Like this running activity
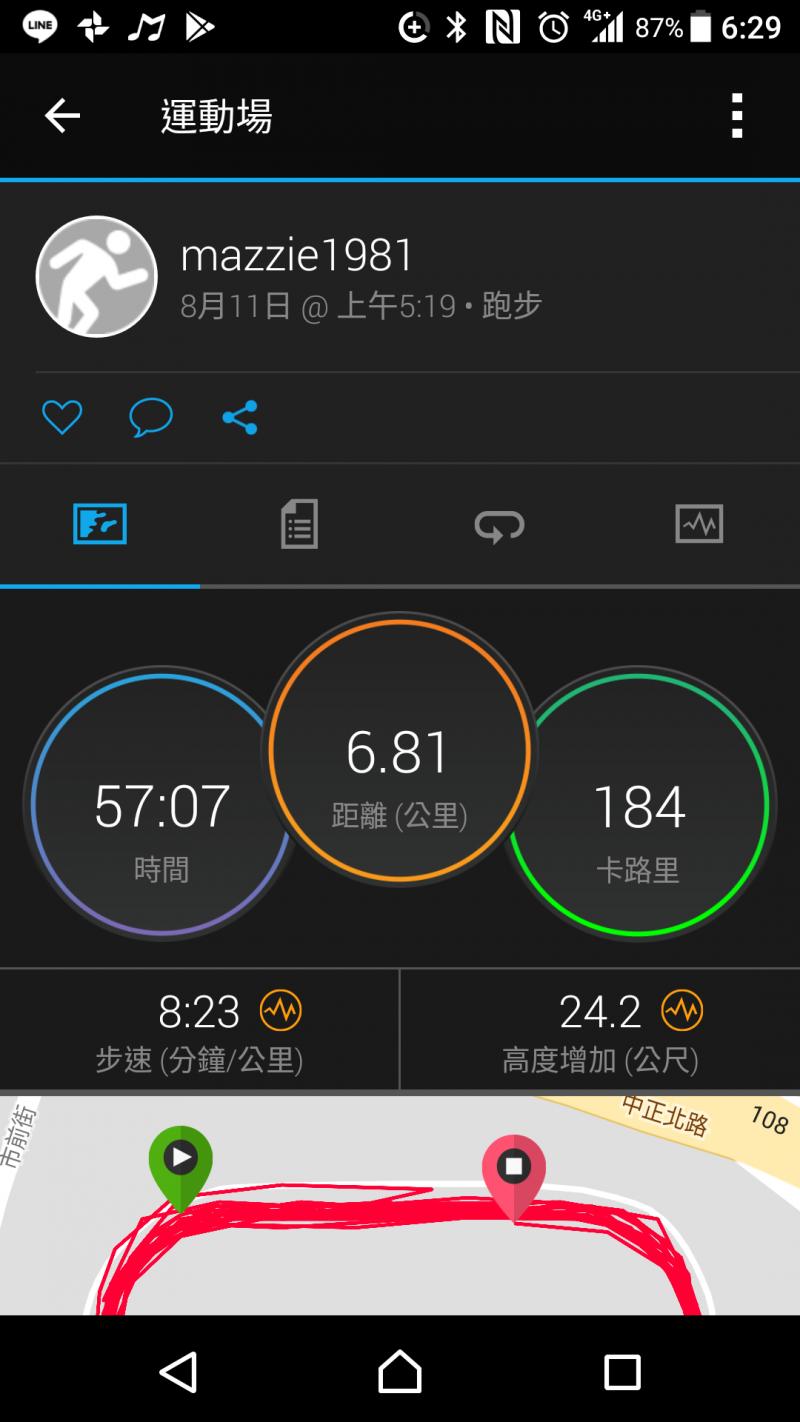The image size is (800, 1422). [x=62, y=417]
